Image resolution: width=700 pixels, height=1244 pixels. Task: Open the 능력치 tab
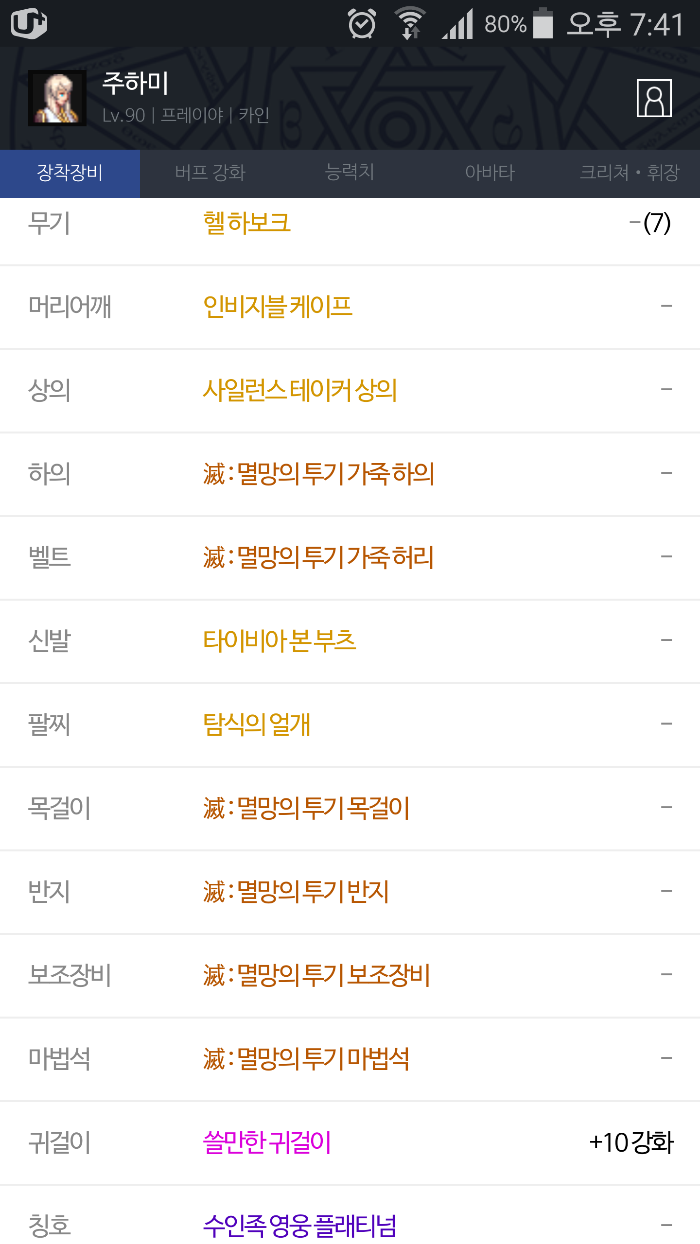[x=350, y=173]
